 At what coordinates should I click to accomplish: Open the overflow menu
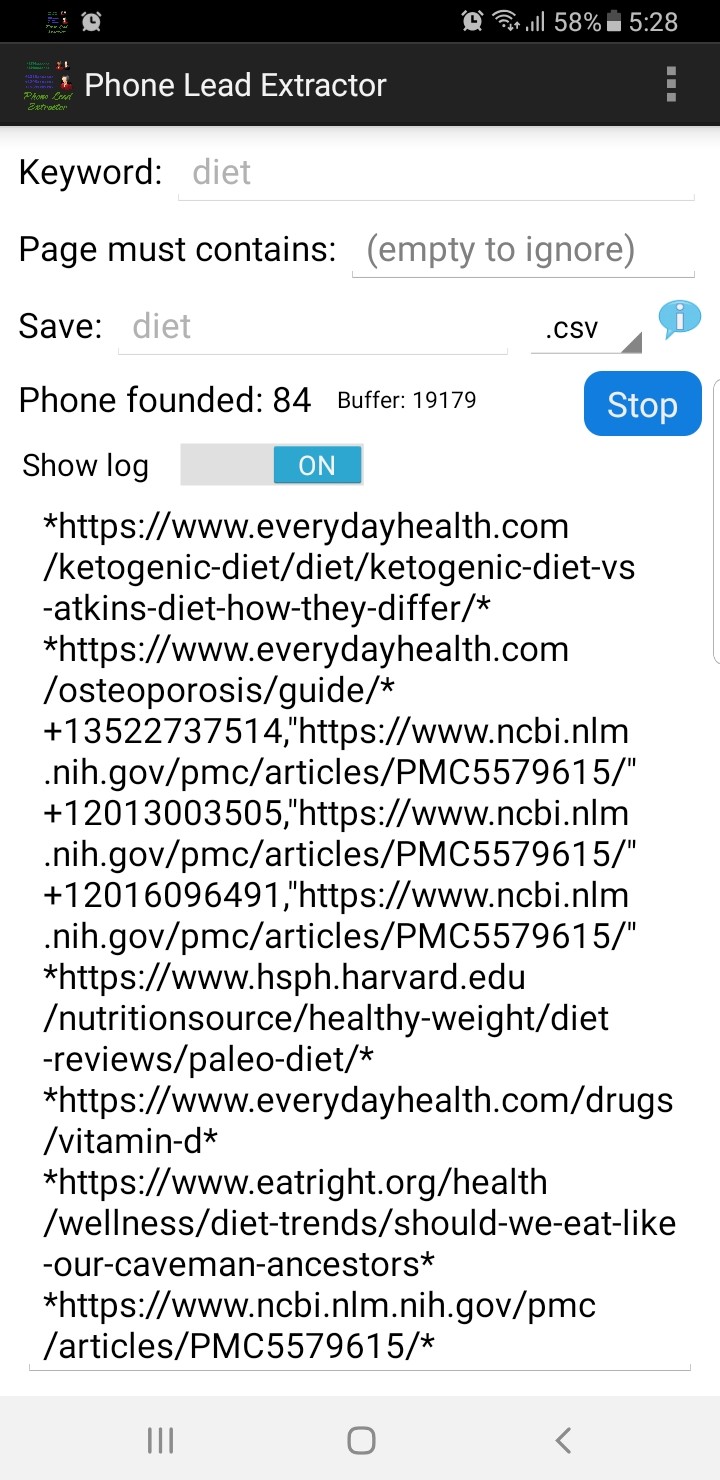click(x=671, y=85)
